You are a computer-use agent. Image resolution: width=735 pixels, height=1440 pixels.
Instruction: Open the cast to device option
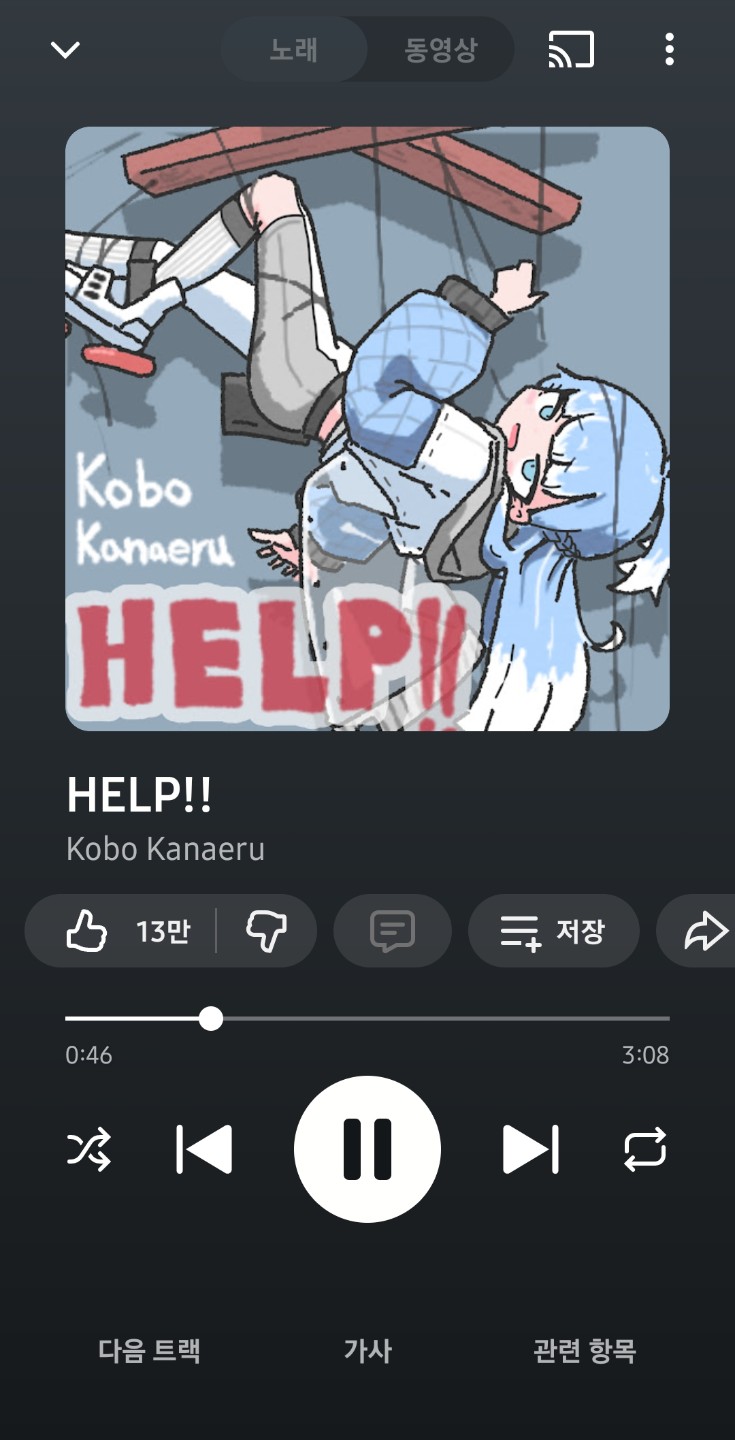pos(571,49)
